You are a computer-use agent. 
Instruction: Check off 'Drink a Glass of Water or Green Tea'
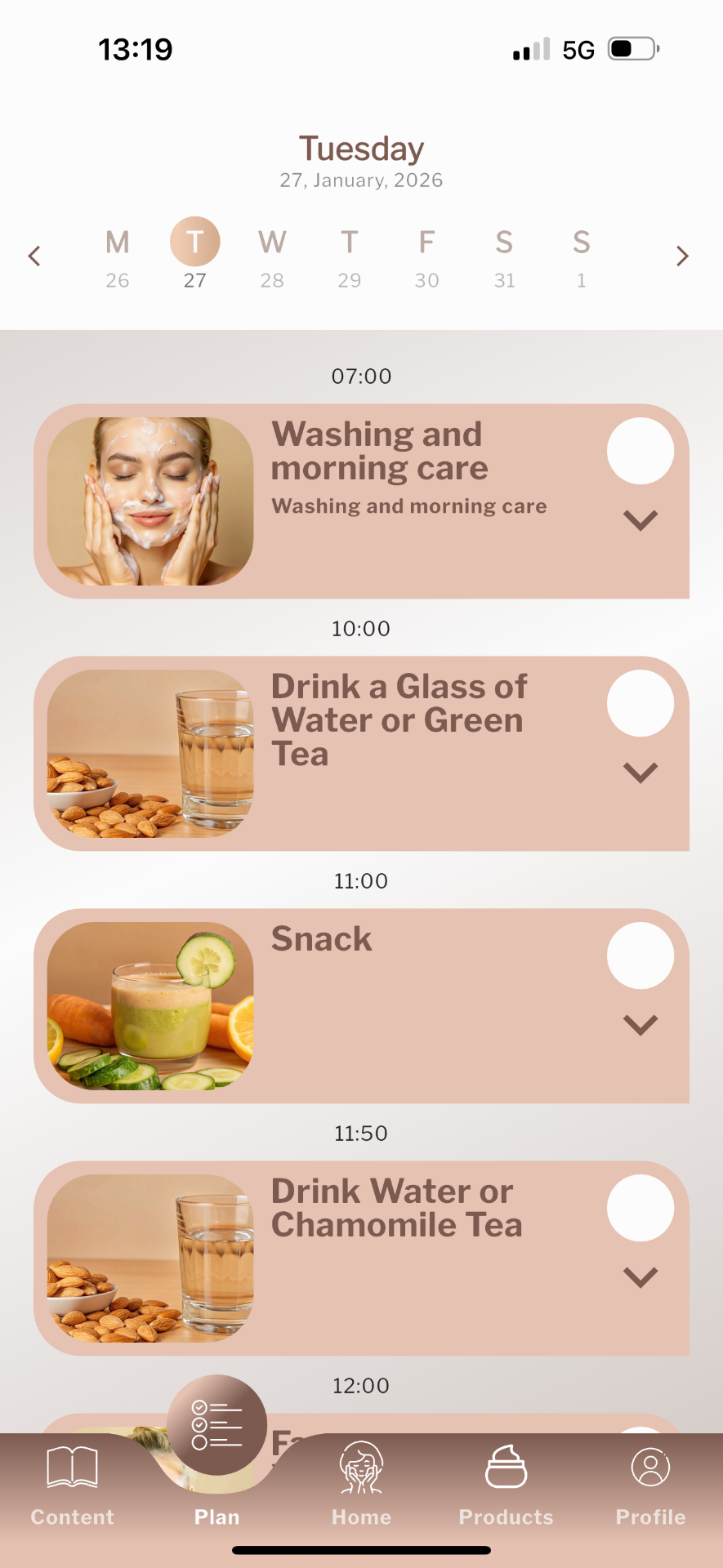pyautogui.click(x=640, y=703)
